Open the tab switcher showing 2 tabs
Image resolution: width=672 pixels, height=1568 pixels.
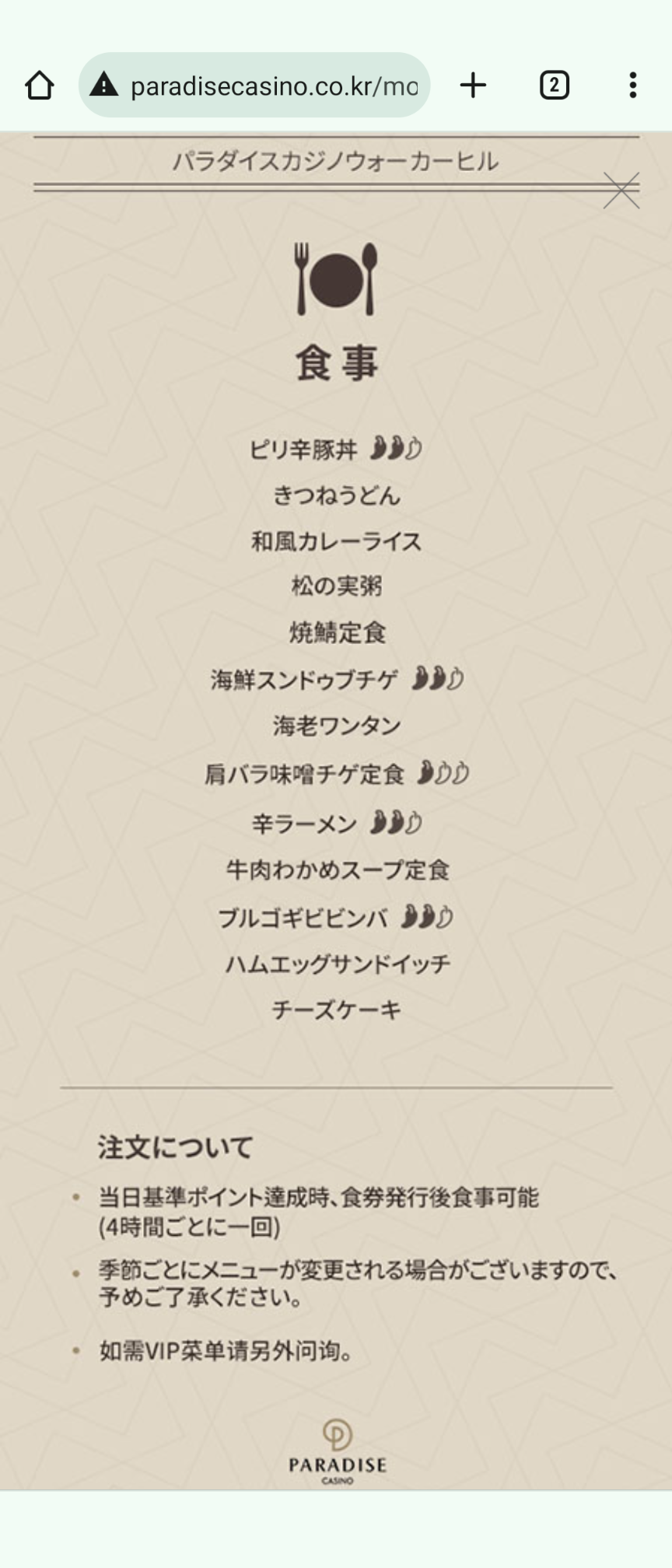[554, 86]
